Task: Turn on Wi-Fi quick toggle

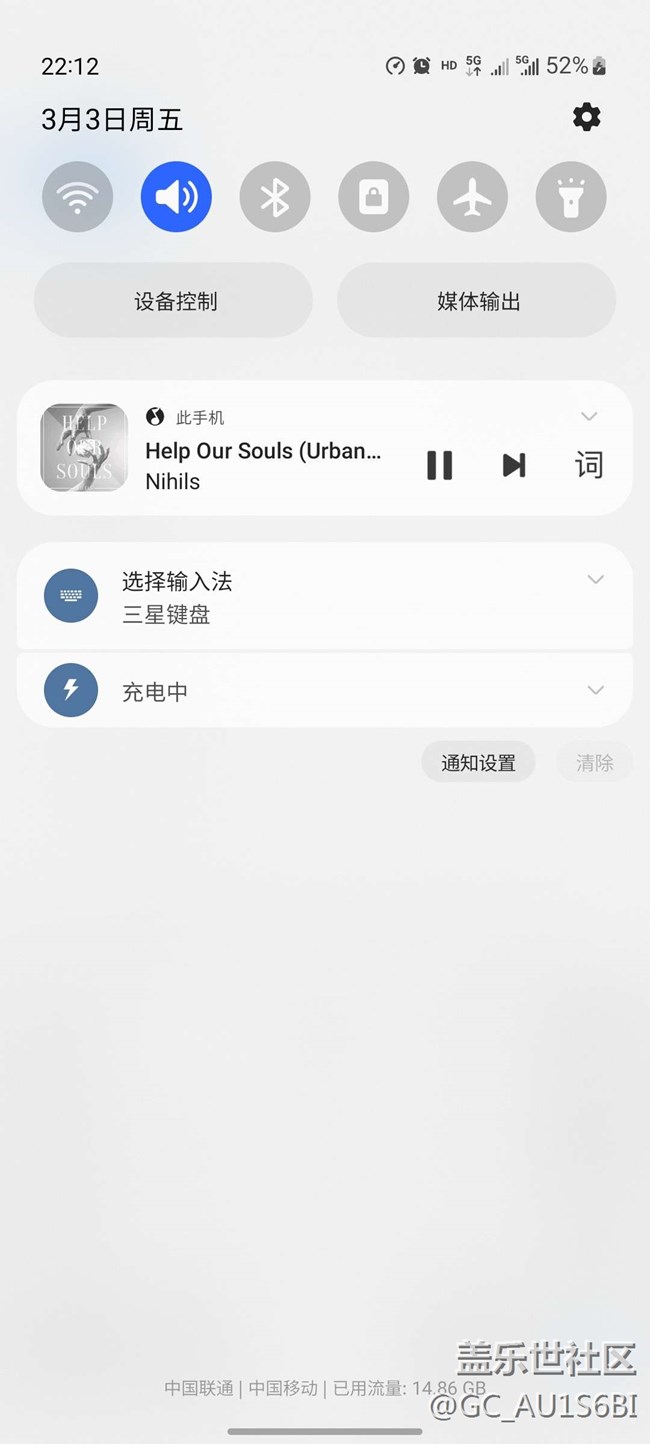Action: (77, 197)
